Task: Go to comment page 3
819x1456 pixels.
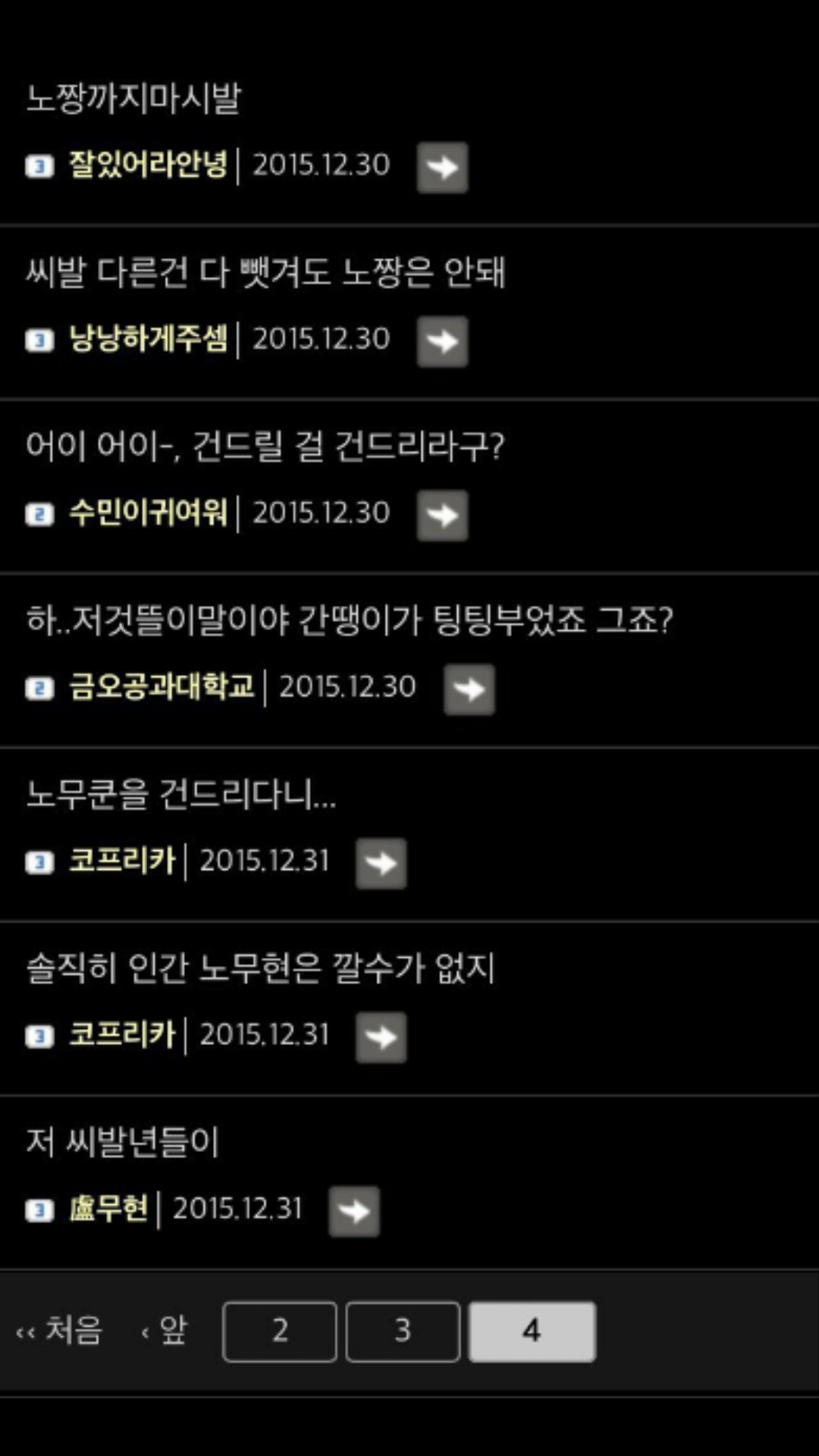Action: pyautogui.click(x=403, y=1332)
